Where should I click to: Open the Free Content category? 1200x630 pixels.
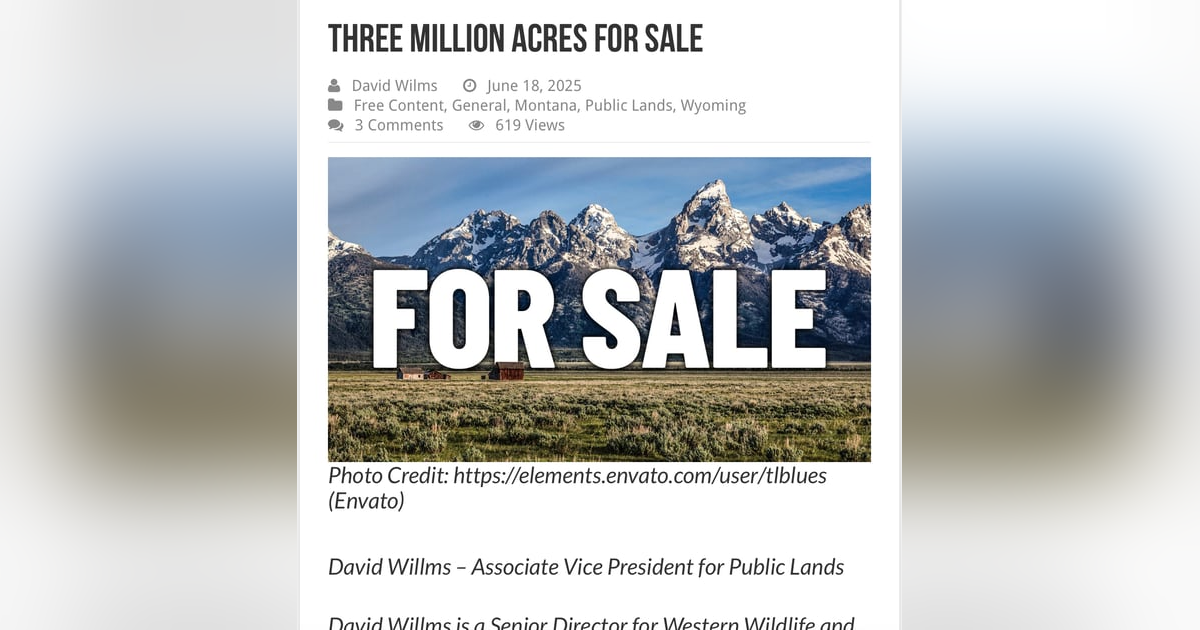pos(398,105)
